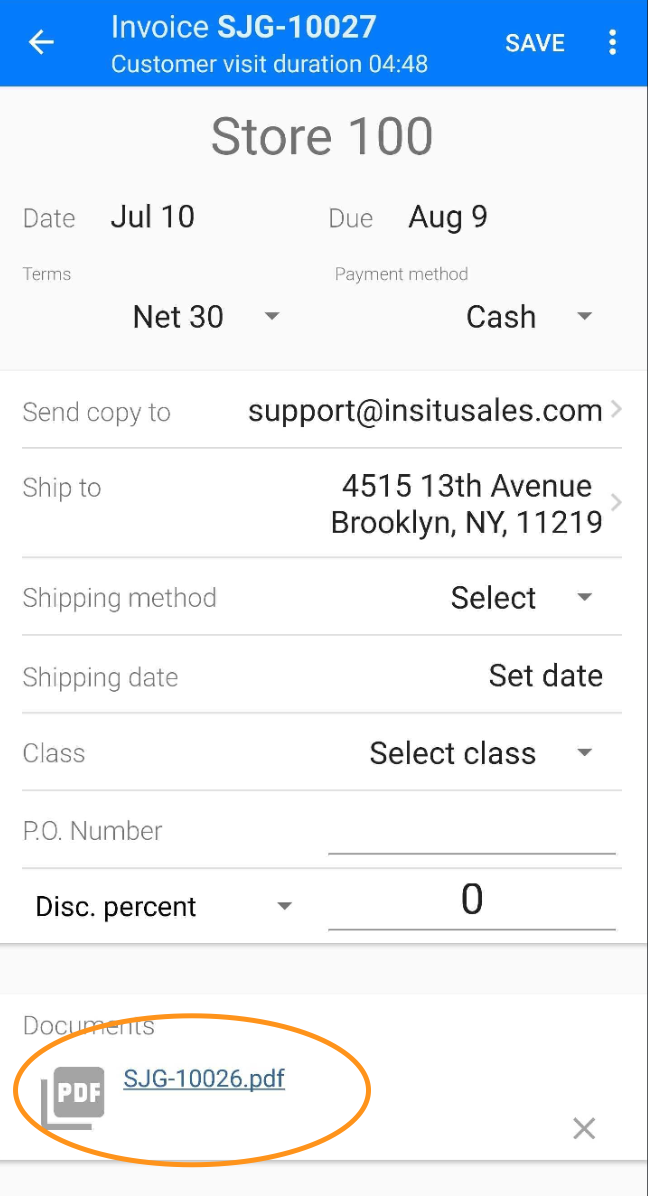The width and height of the screenshot is (648, 1196).
Task: Focus the P.O. Number field
Action: pos(471,832)
